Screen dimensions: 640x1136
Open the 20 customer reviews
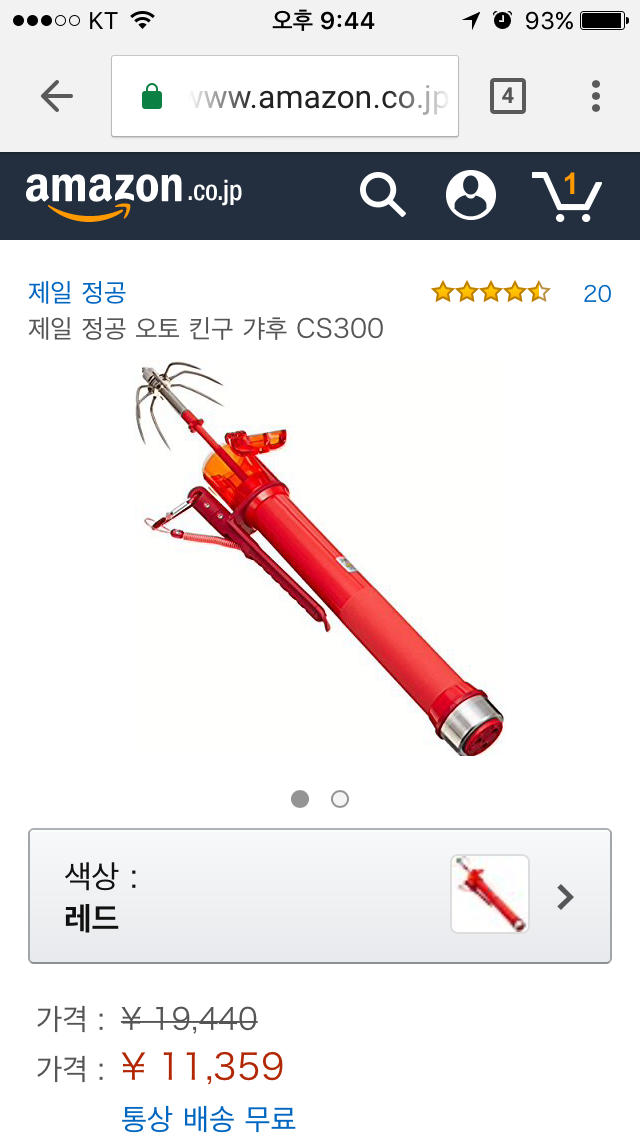[x=597, y=293]
